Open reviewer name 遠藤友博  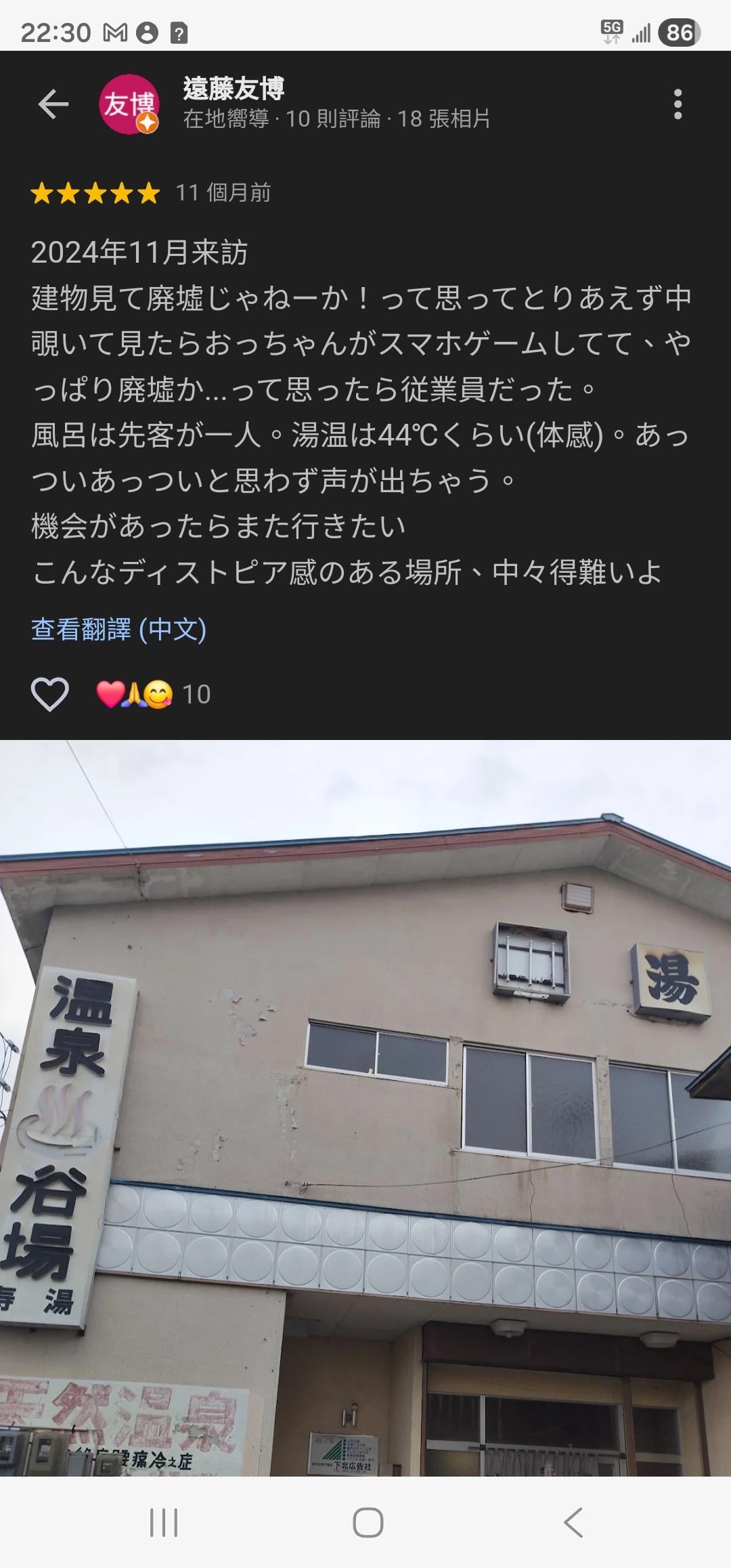[x=234, y=89]
